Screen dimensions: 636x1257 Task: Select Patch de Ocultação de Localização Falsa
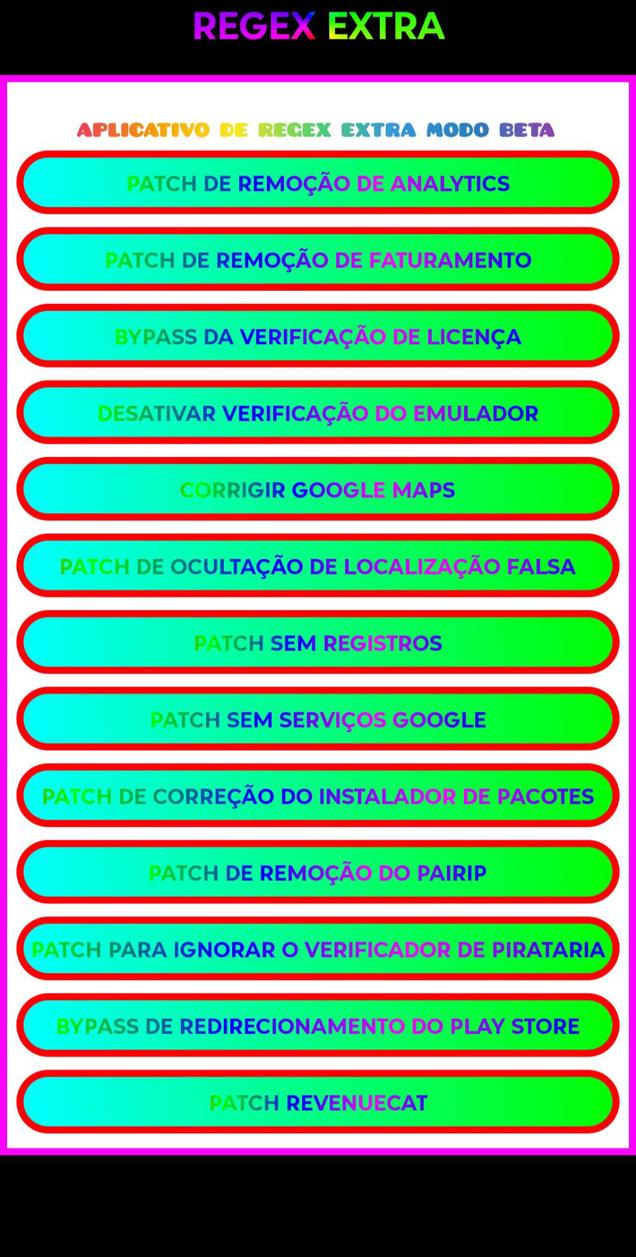[318, 567]
